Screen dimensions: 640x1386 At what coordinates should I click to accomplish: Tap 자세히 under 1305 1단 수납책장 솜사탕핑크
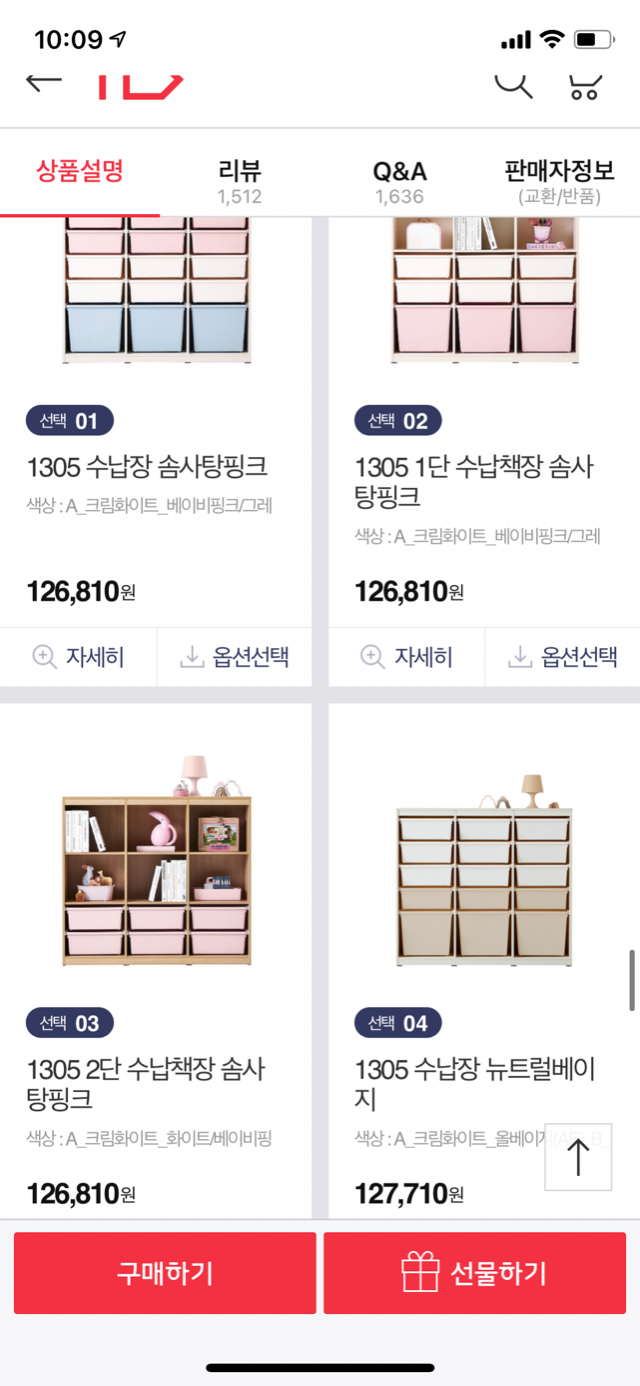407,657
